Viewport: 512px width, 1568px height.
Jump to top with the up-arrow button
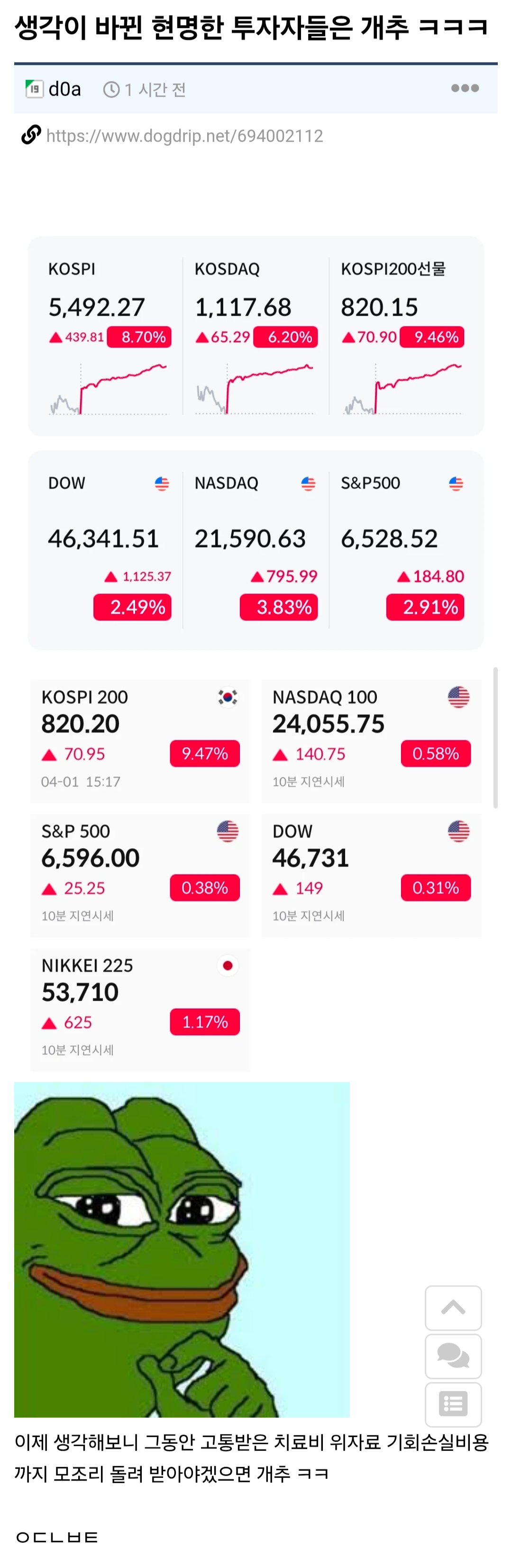(453, 1307)
